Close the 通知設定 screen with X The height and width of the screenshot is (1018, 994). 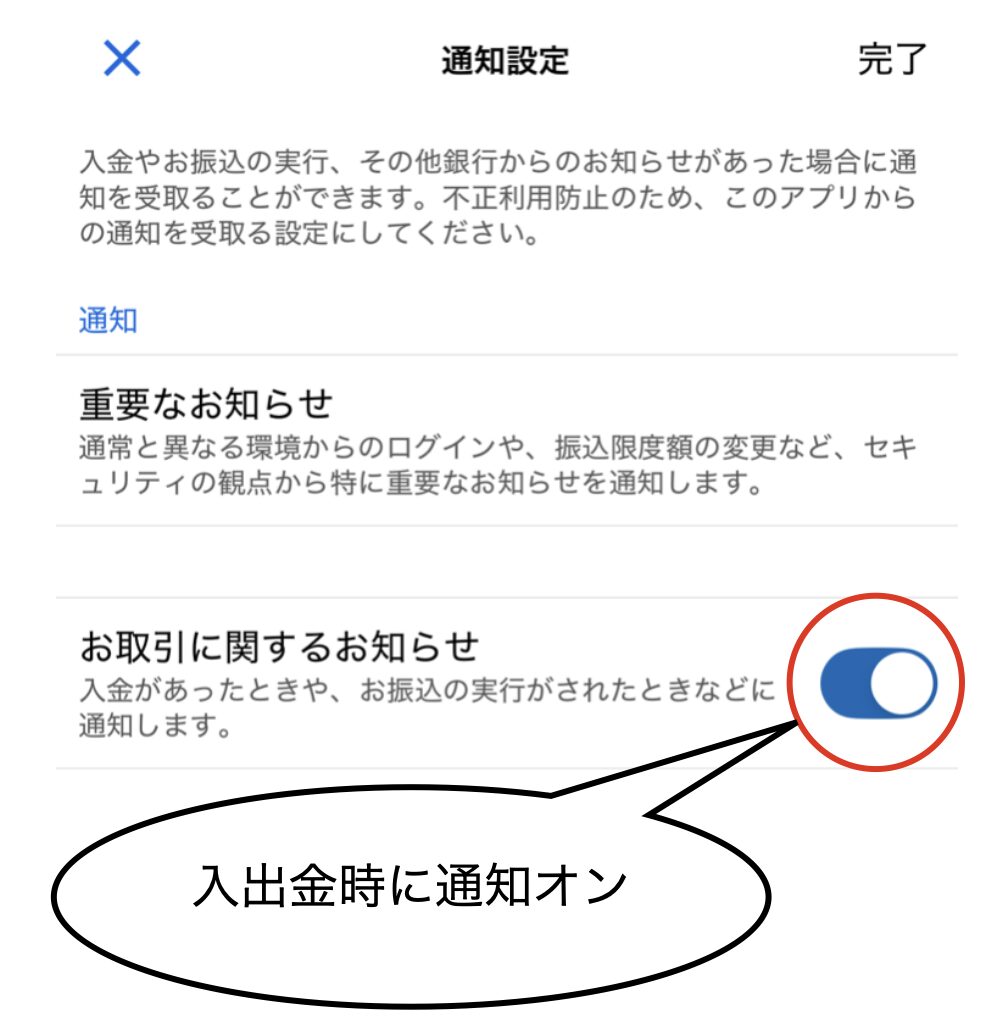pos(122,60)
